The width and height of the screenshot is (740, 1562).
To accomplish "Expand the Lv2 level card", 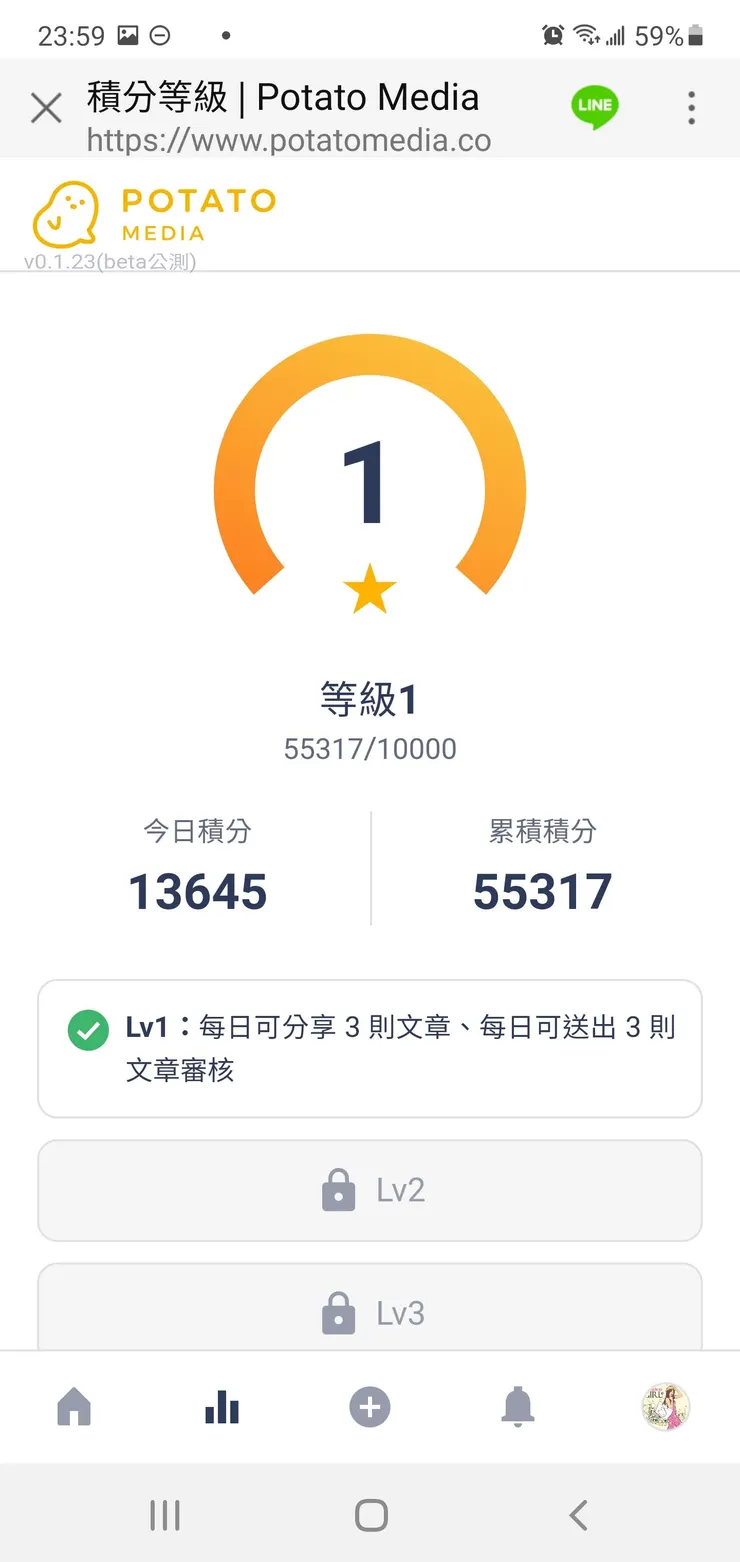I will coord(369,1190).
